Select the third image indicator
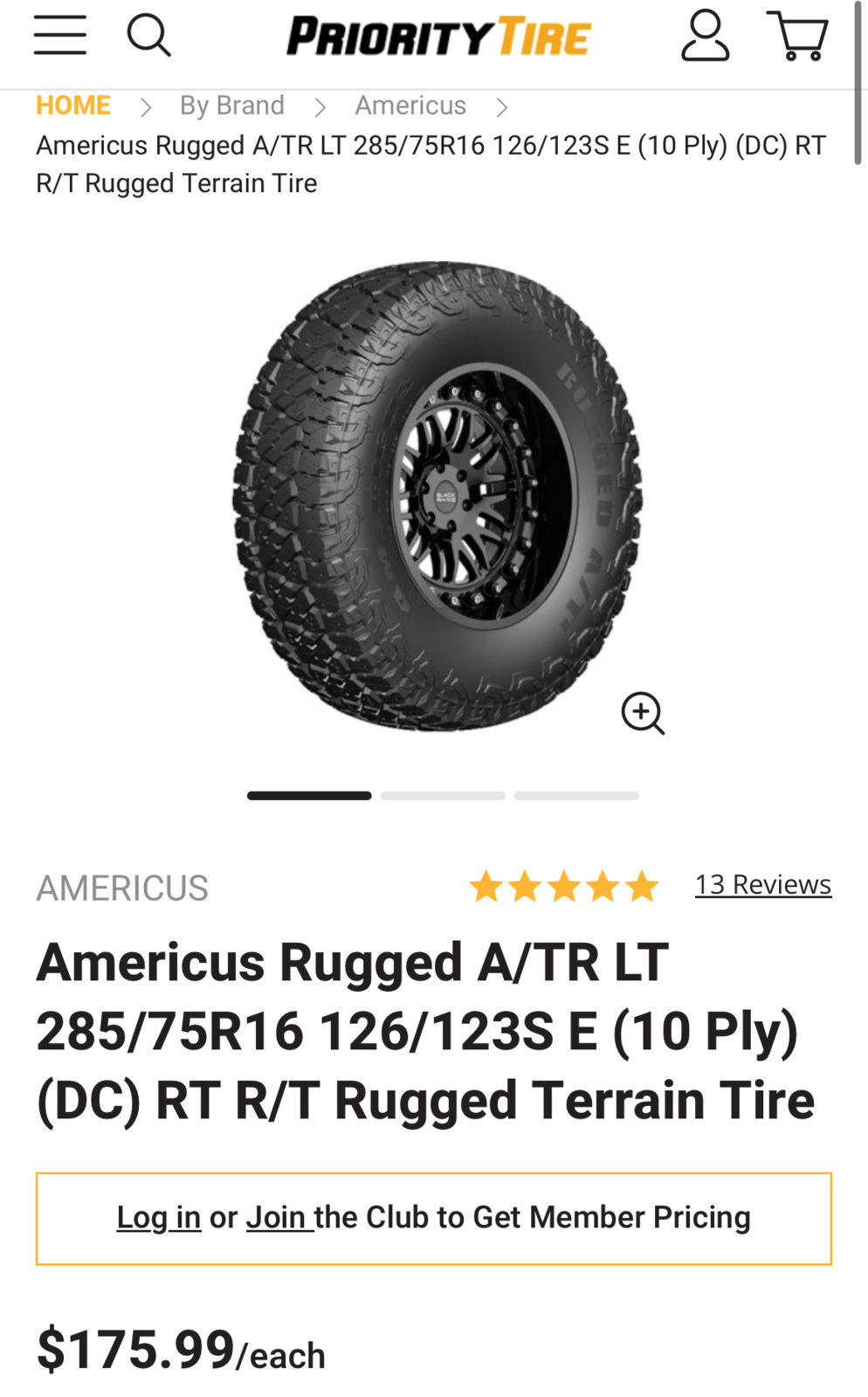The image size is (868, 1397). [x=576, y=796]
